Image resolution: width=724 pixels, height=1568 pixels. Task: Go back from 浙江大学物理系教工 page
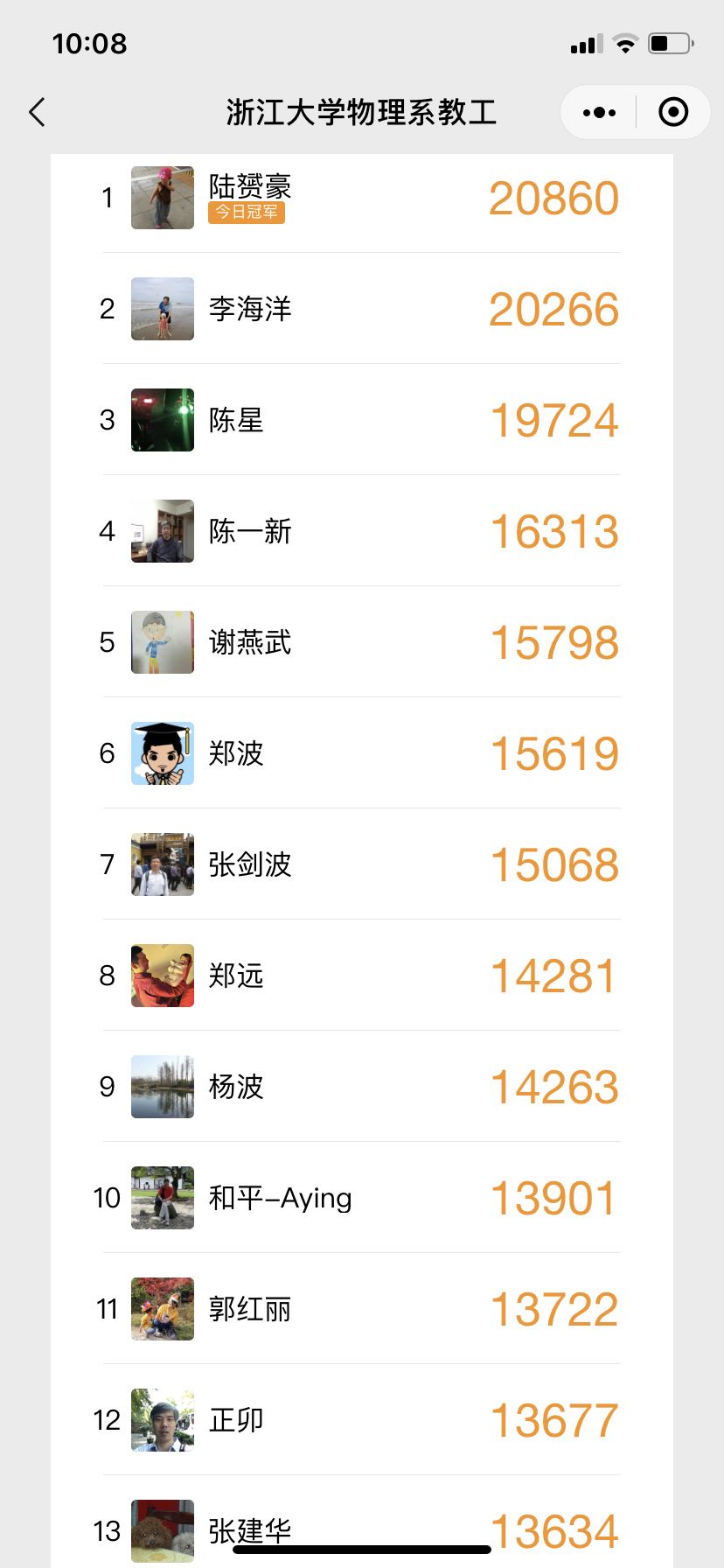tap(37, 112)
